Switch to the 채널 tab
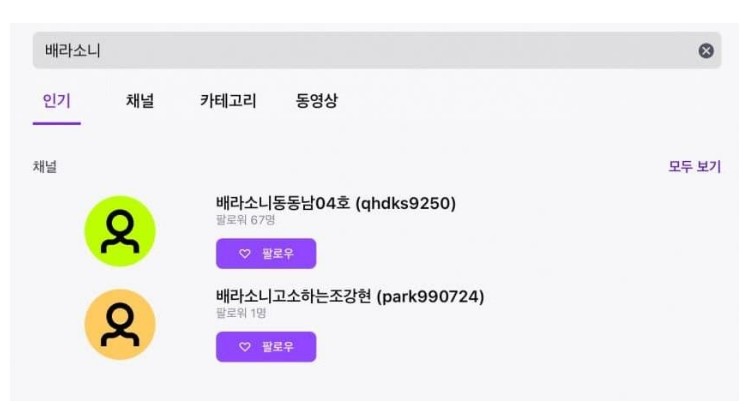 pyautogui.click(x=140, y=101)
